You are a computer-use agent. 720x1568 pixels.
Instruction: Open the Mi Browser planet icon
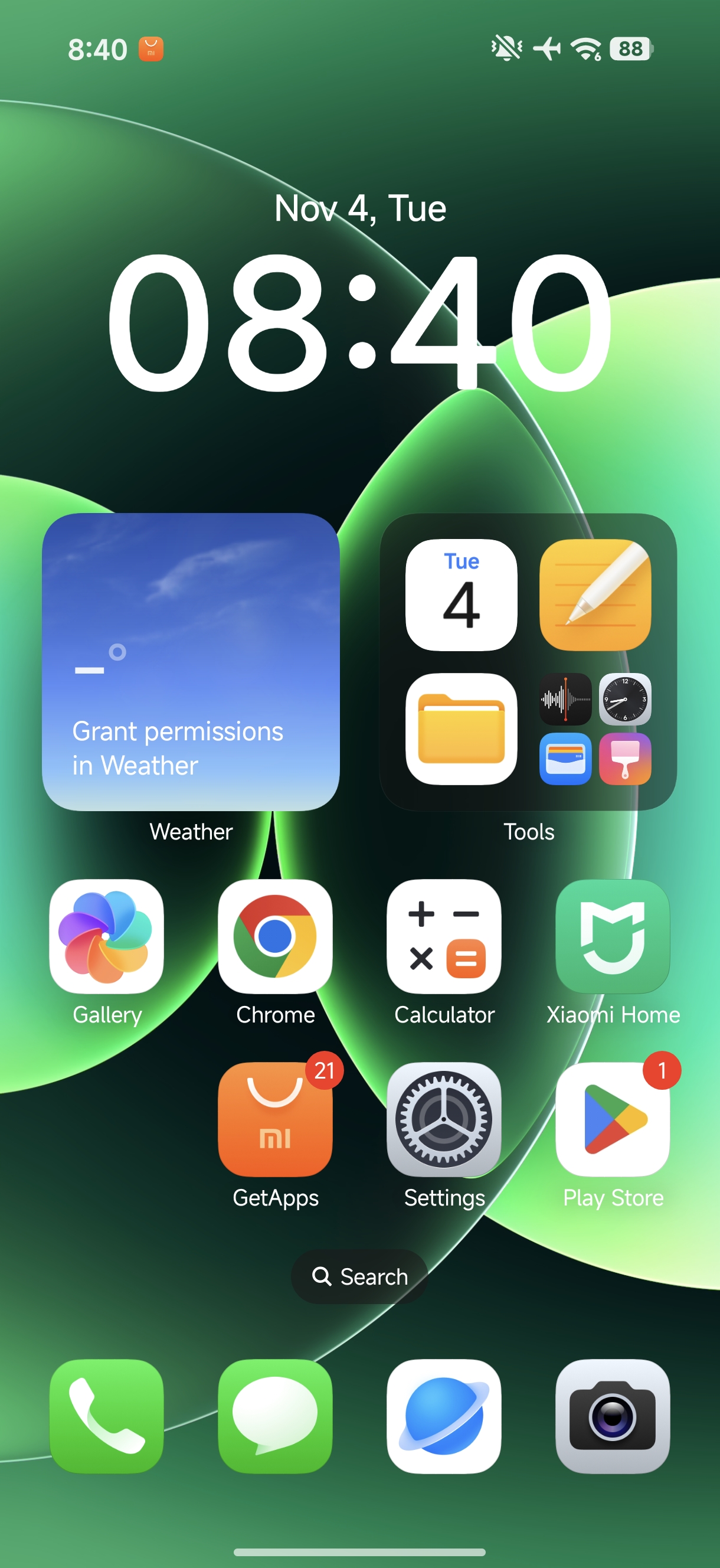pyautogui.click(x=444, y=1416)
